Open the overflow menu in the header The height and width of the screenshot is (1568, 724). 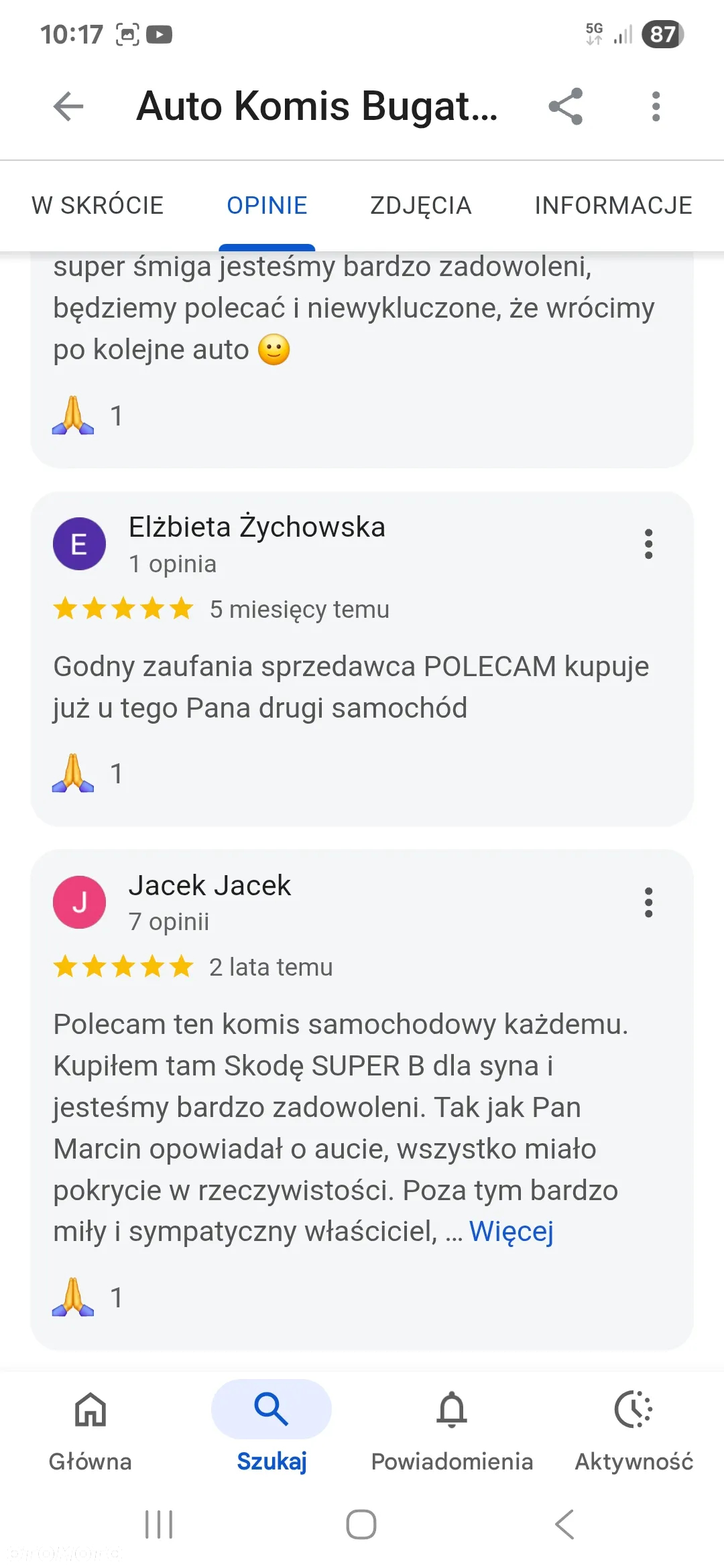coord(656,106)
